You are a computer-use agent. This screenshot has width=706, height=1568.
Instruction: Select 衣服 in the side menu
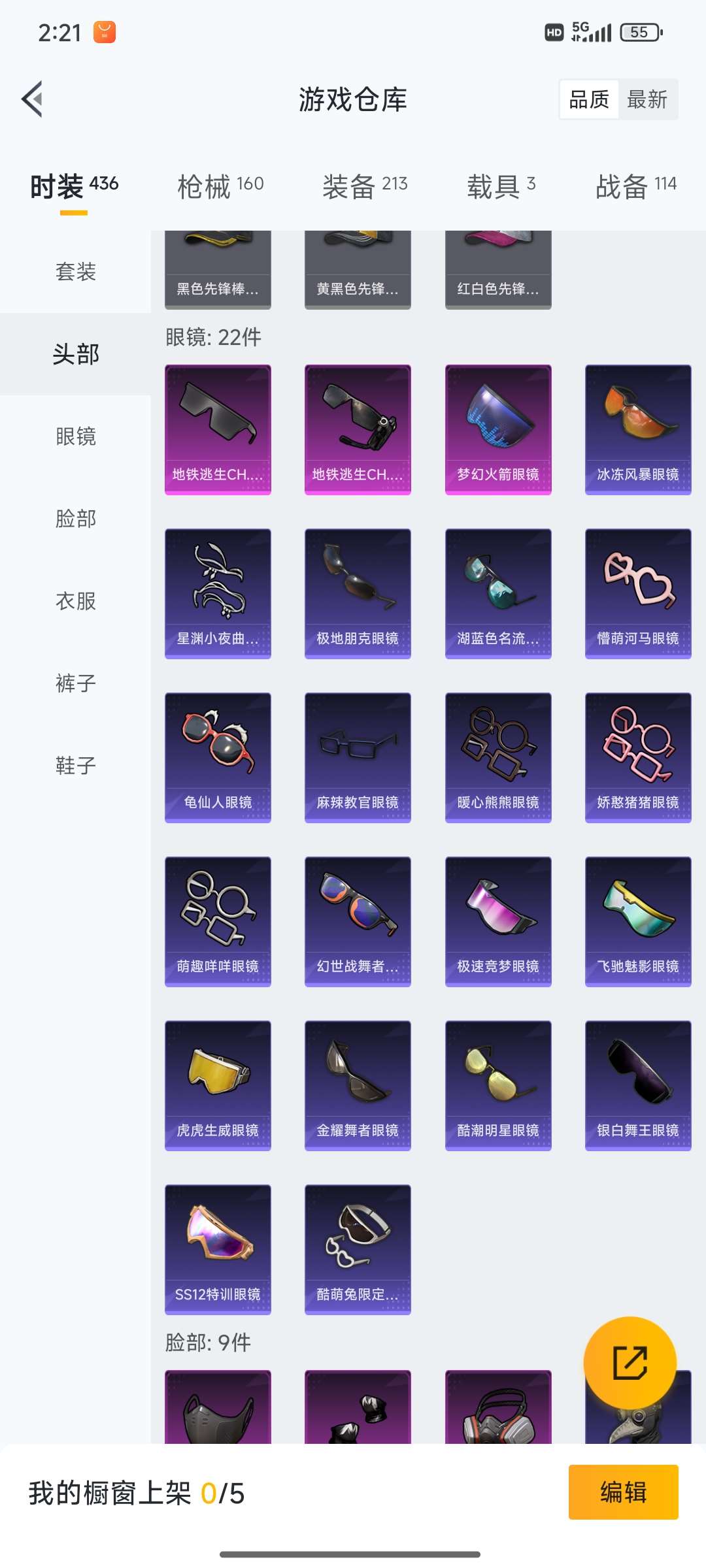76,600
